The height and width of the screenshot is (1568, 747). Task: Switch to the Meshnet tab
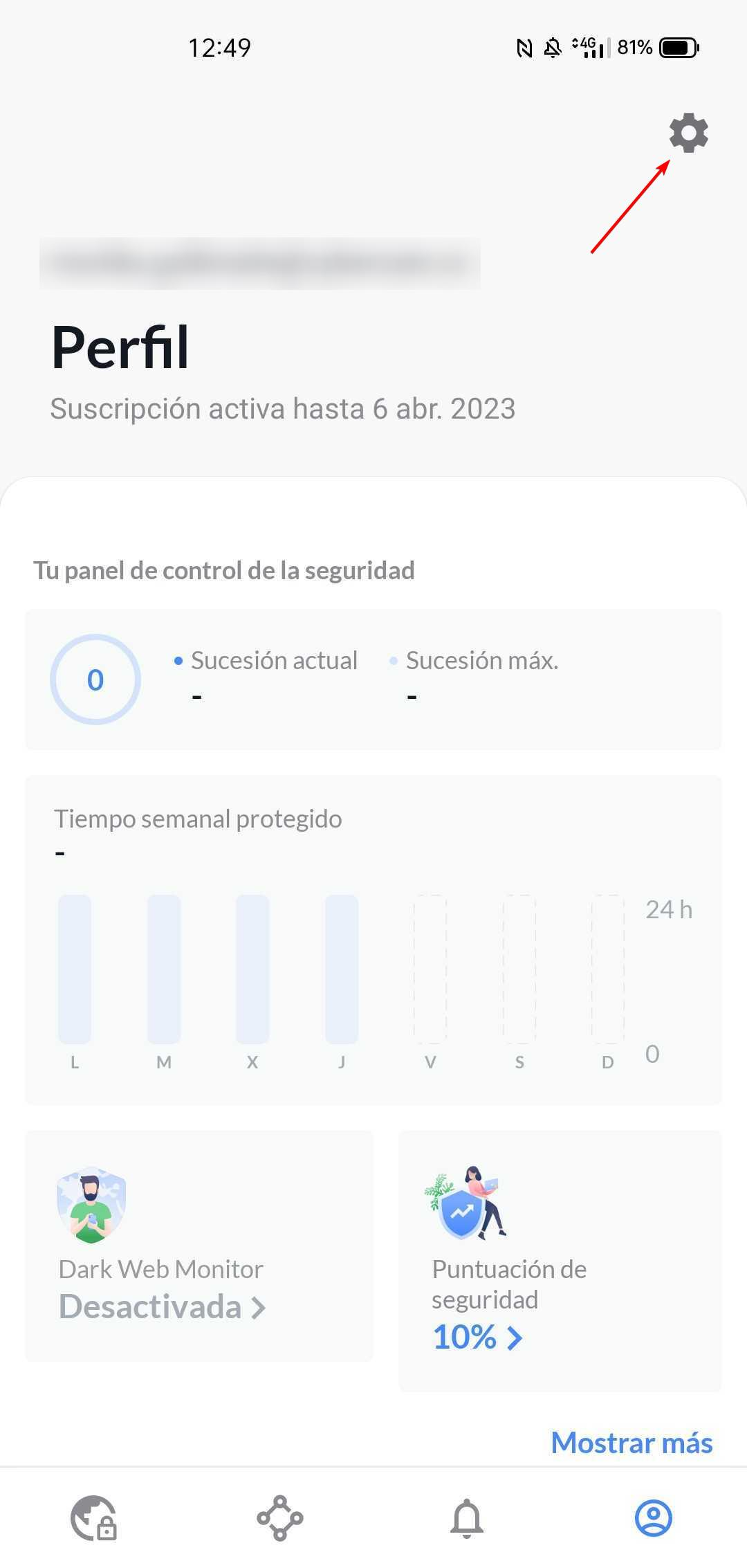tap(279, 1518)
